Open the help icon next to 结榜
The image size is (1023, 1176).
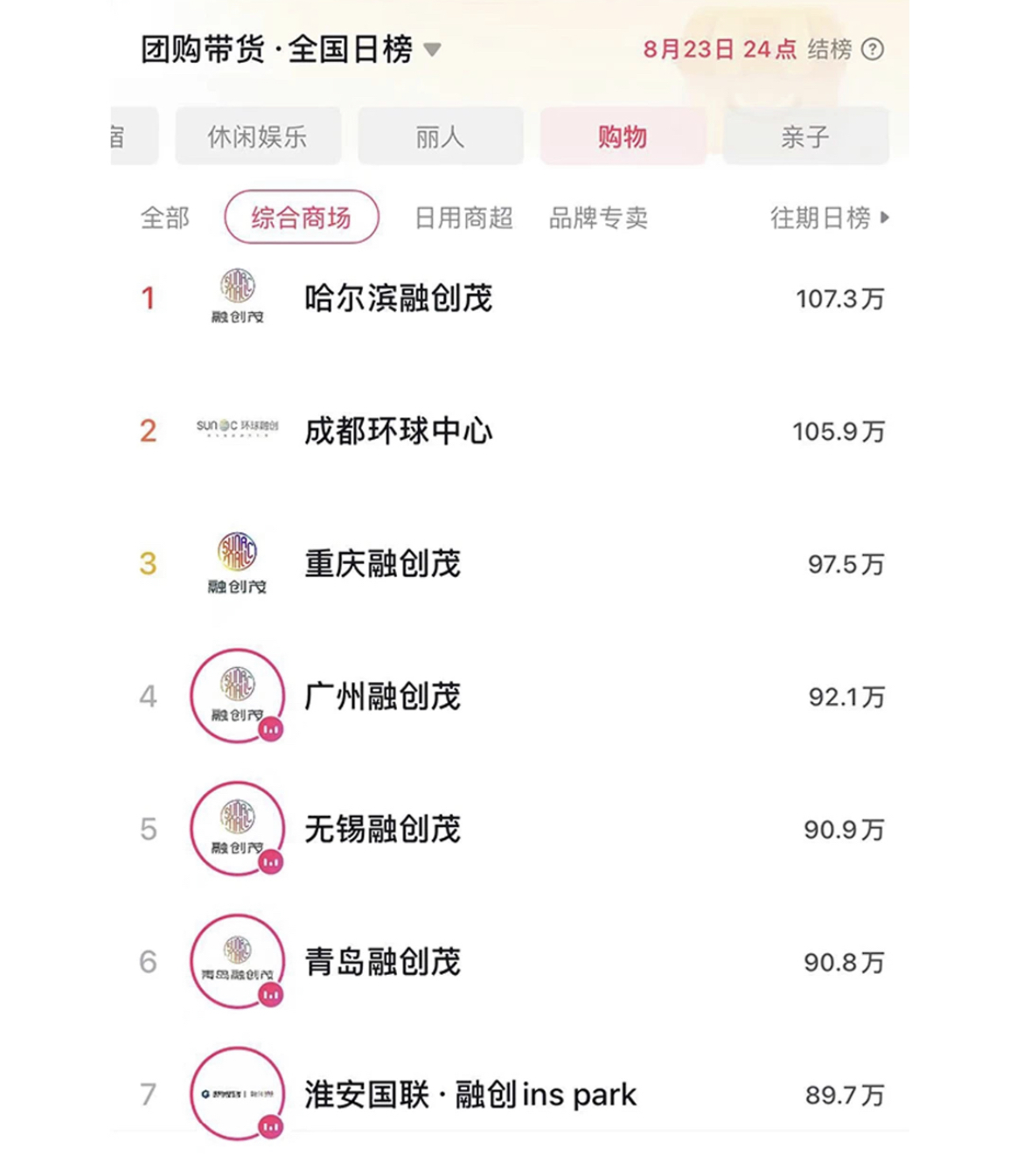coord(872,50)
